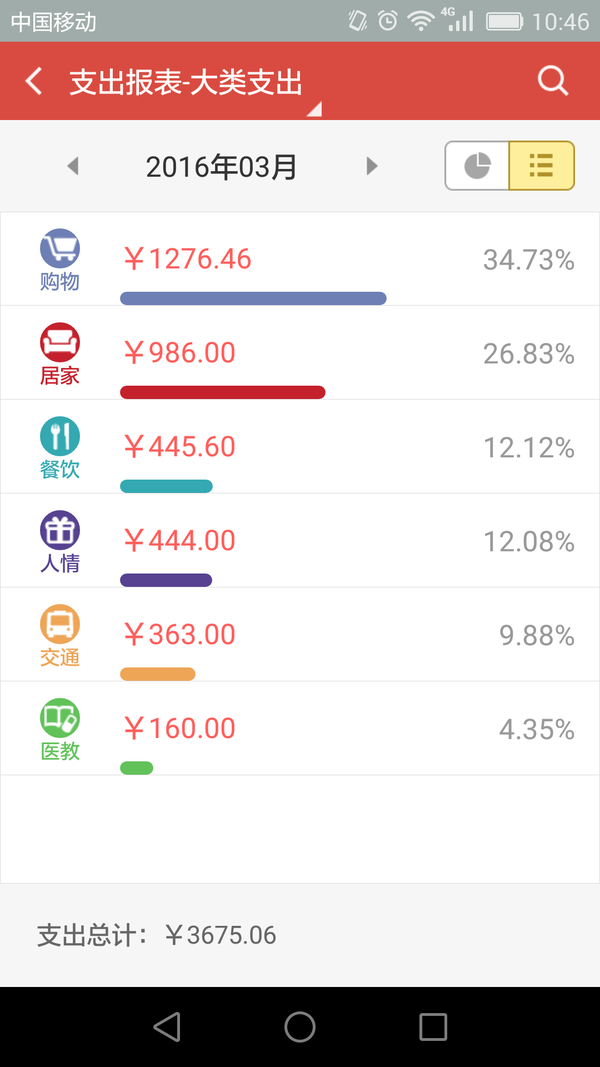Open the 医教 expense category row
The height and width of the screenshot is (1067, 600).
coord(300,729)
